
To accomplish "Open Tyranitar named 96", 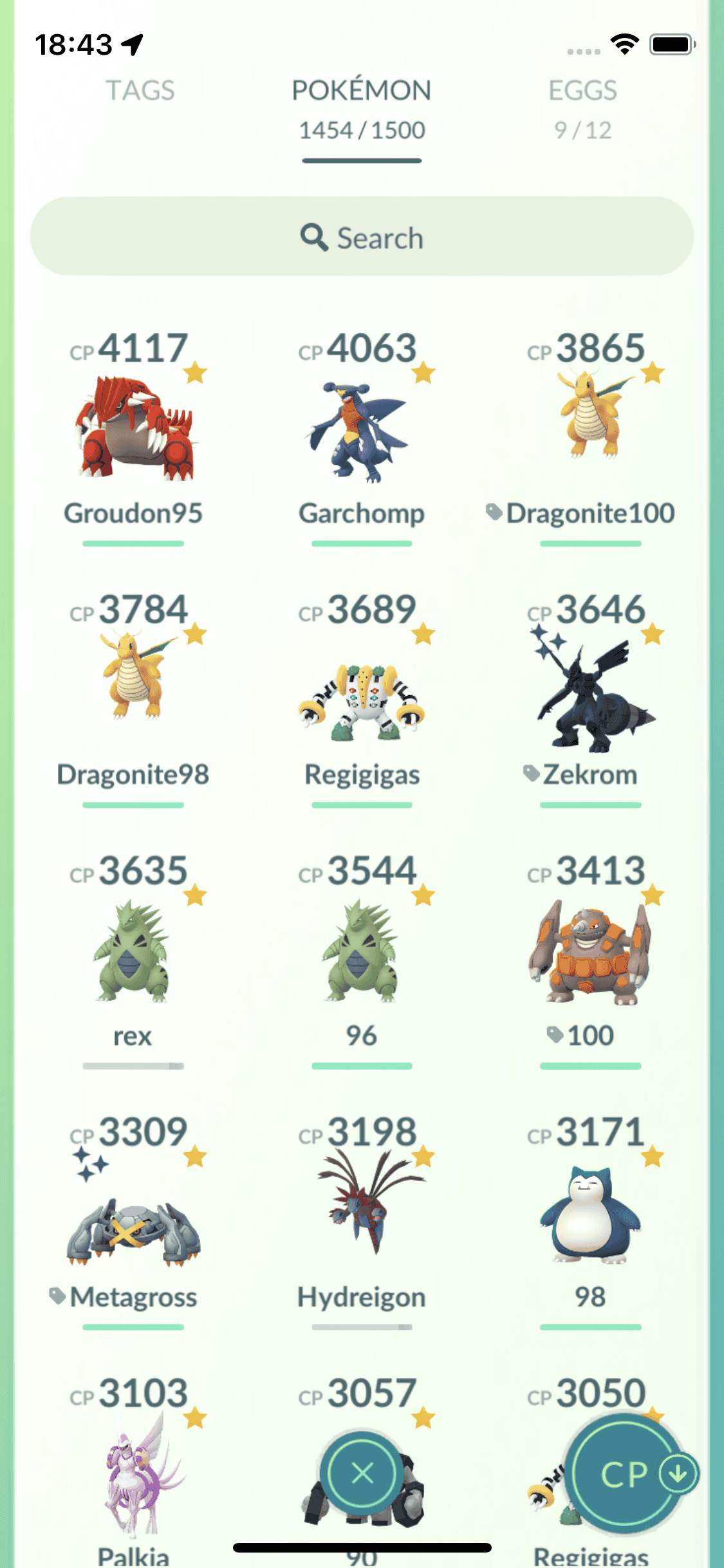I will click(x=362, y=953).
